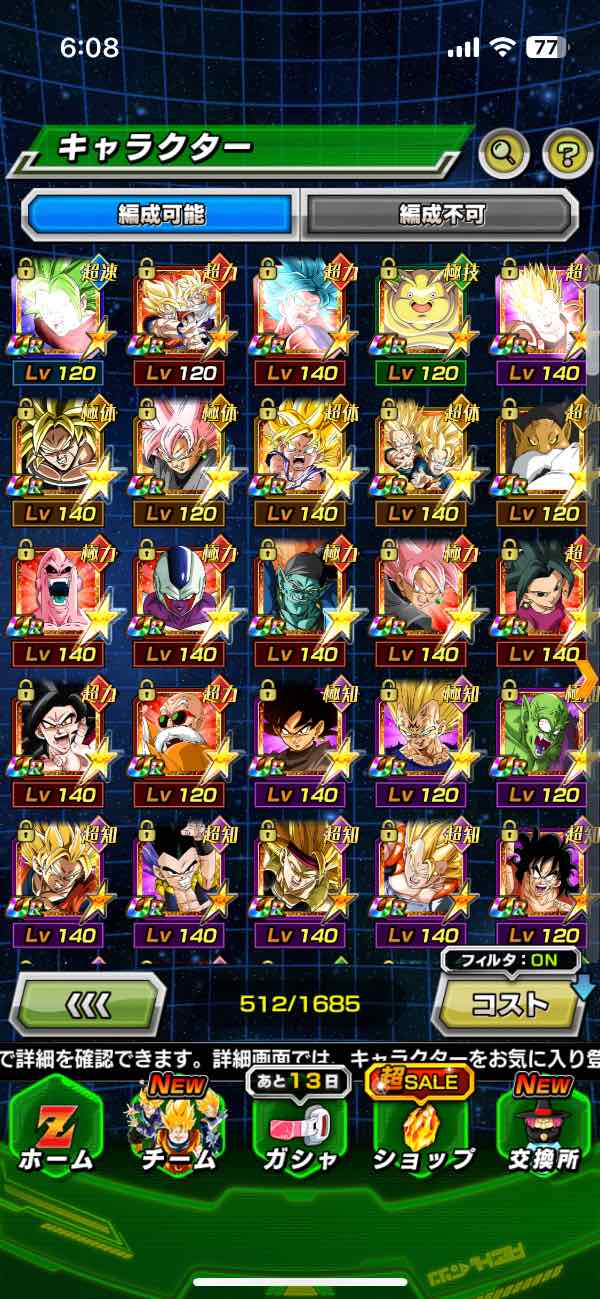The height and width of the screenshot is (1299, 600).
Task: Open the help question mark
Action: coord(567,153)
